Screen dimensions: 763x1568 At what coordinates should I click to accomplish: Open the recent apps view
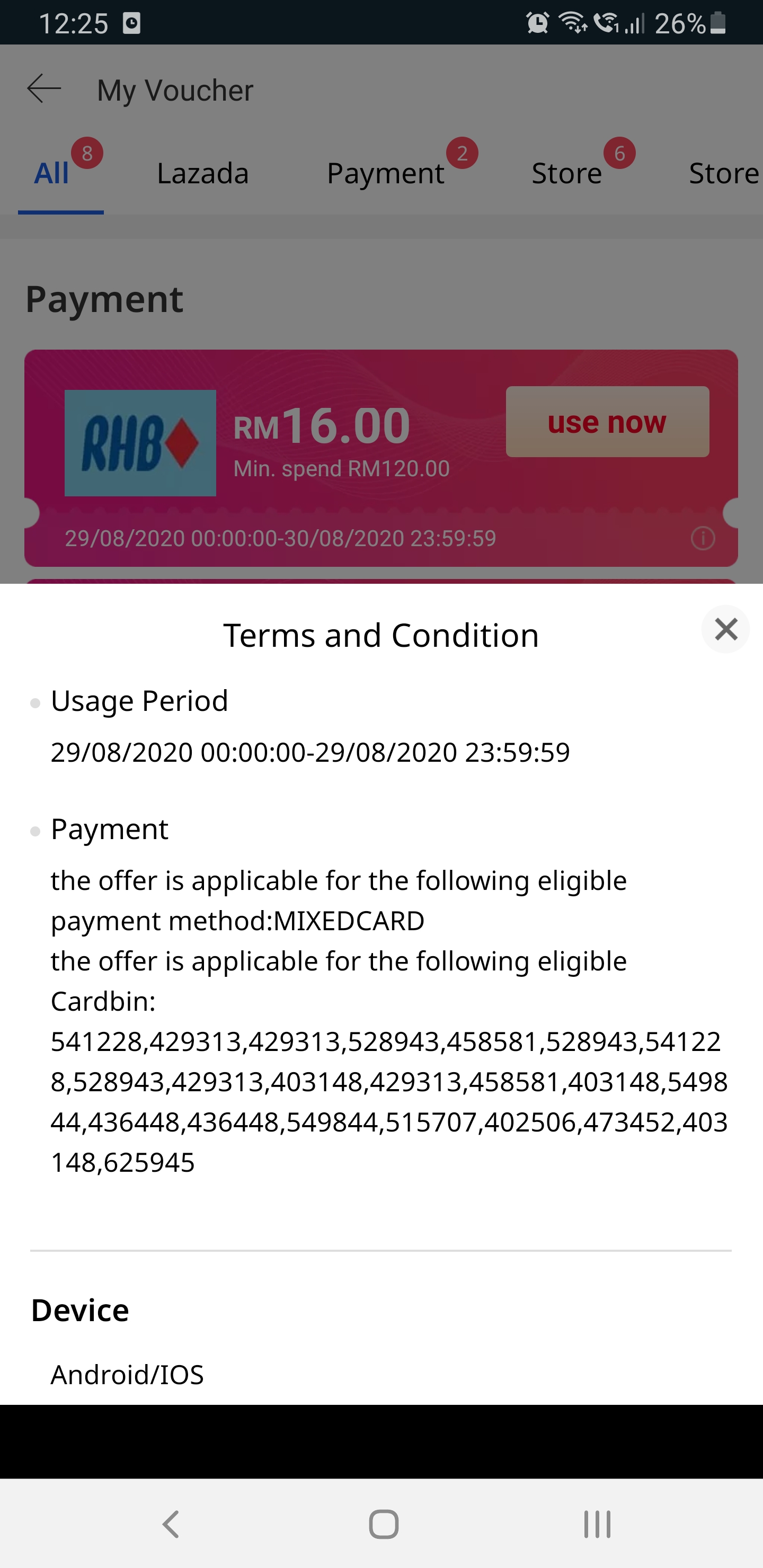coord(597,1524)
